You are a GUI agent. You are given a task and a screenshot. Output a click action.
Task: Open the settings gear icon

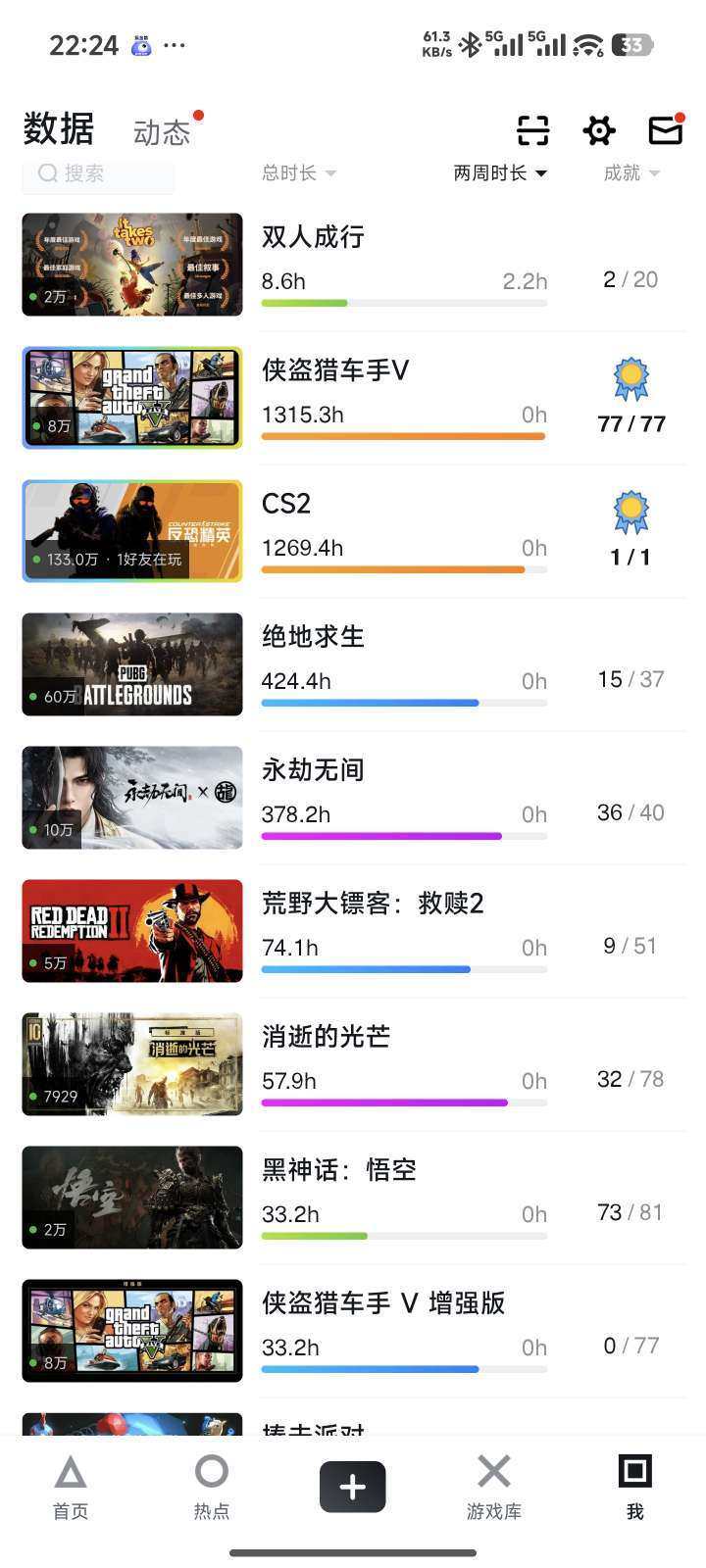(599, 130)
